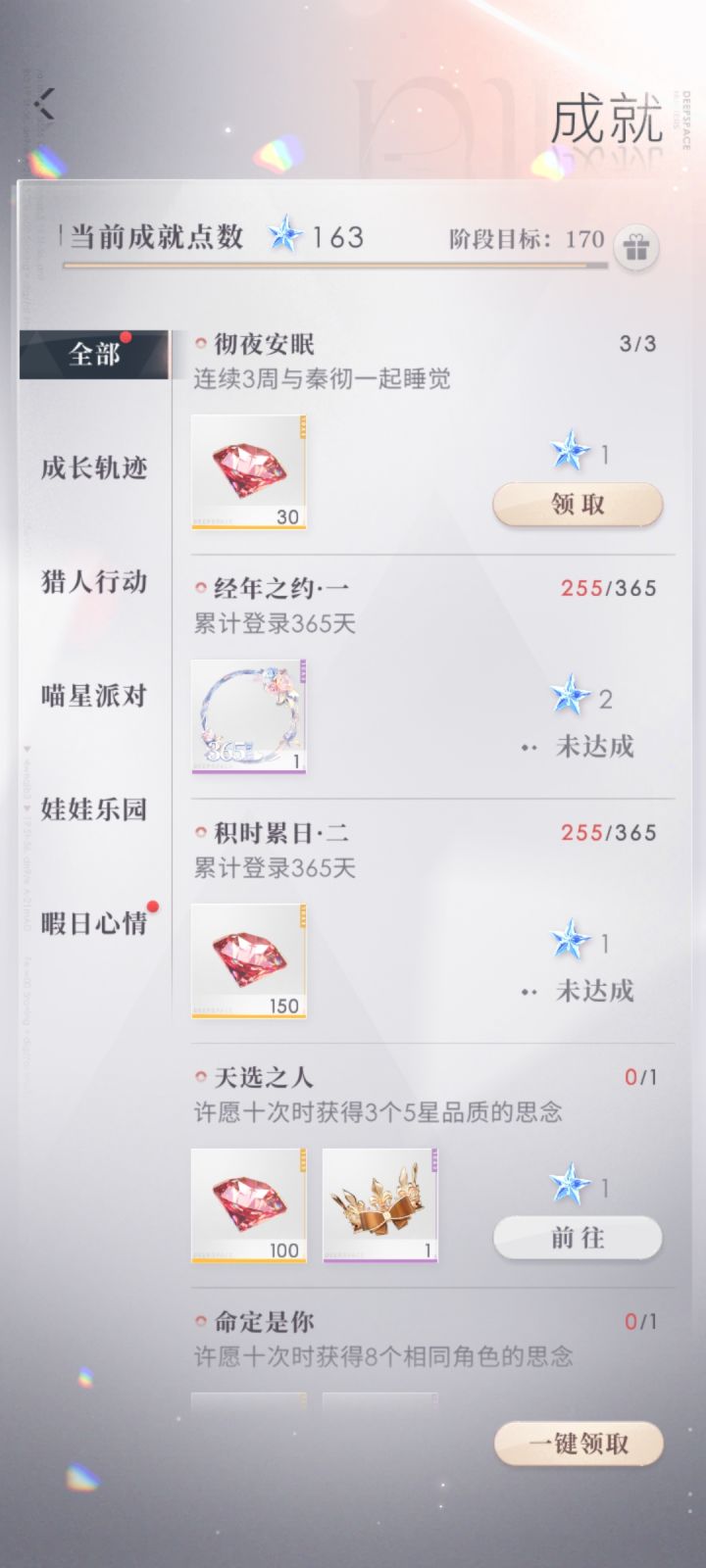Open the 365-day avatar frame reward icon
The image size is (706, 1568).
248,716
